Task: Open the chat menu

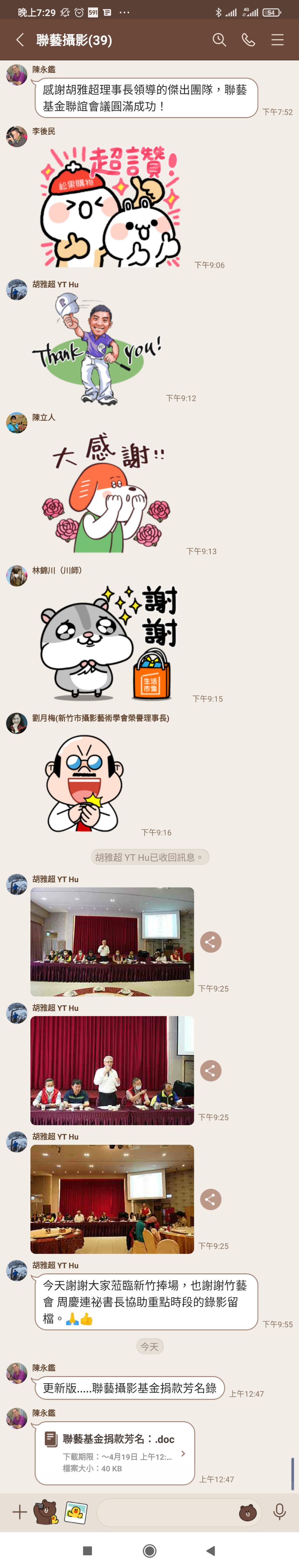Action: pos(277,40)
